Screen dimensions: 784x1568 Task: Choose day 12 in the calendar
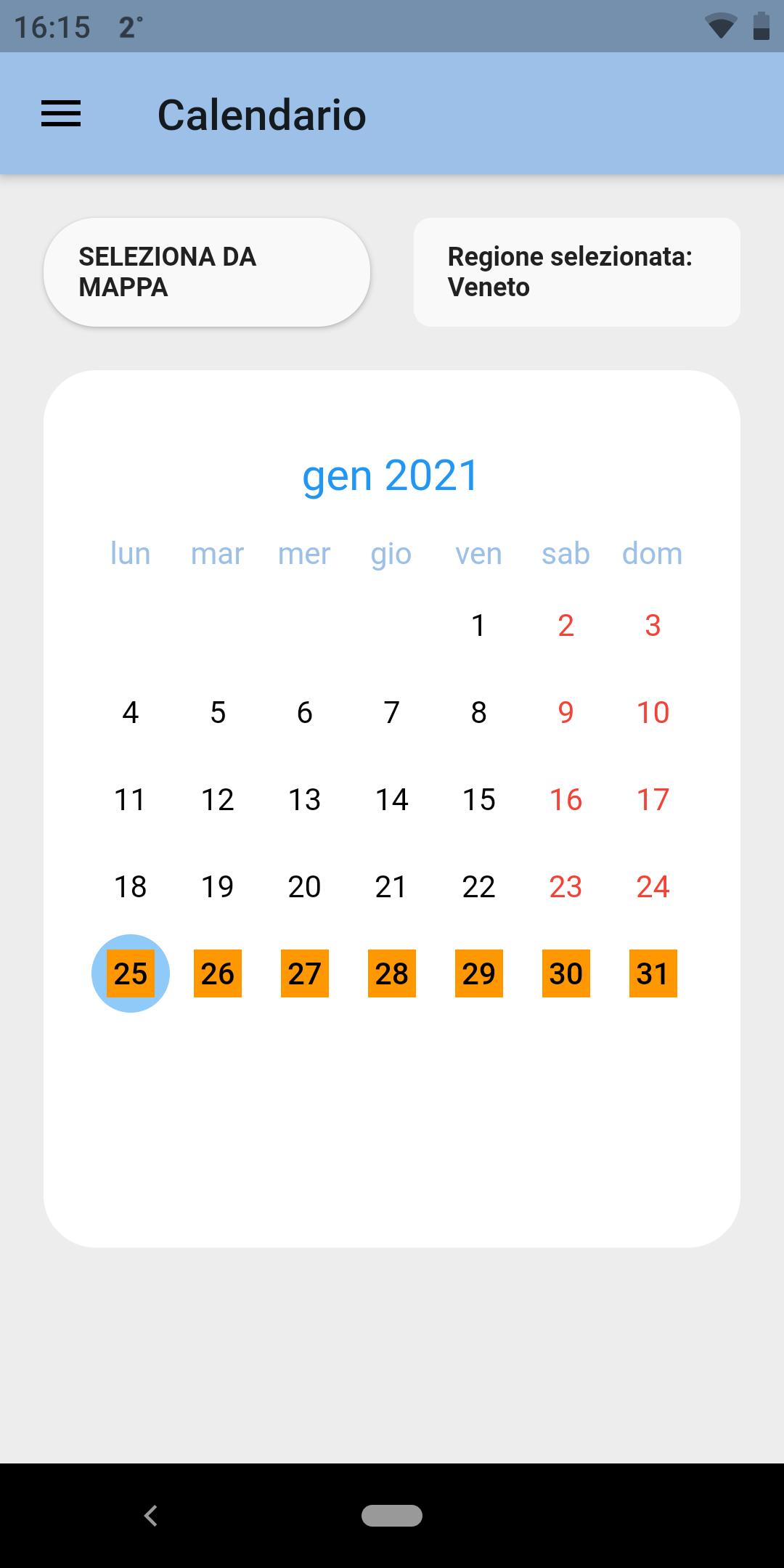[x=218, y=799]
